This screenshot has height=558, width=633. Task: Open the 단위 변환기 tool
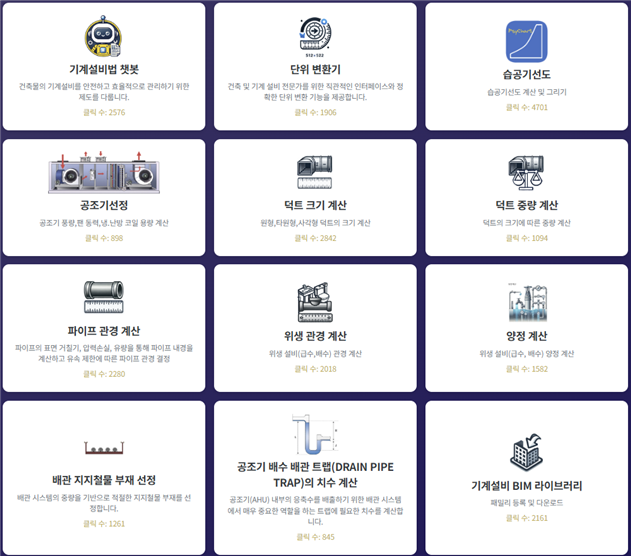[315, 70]
